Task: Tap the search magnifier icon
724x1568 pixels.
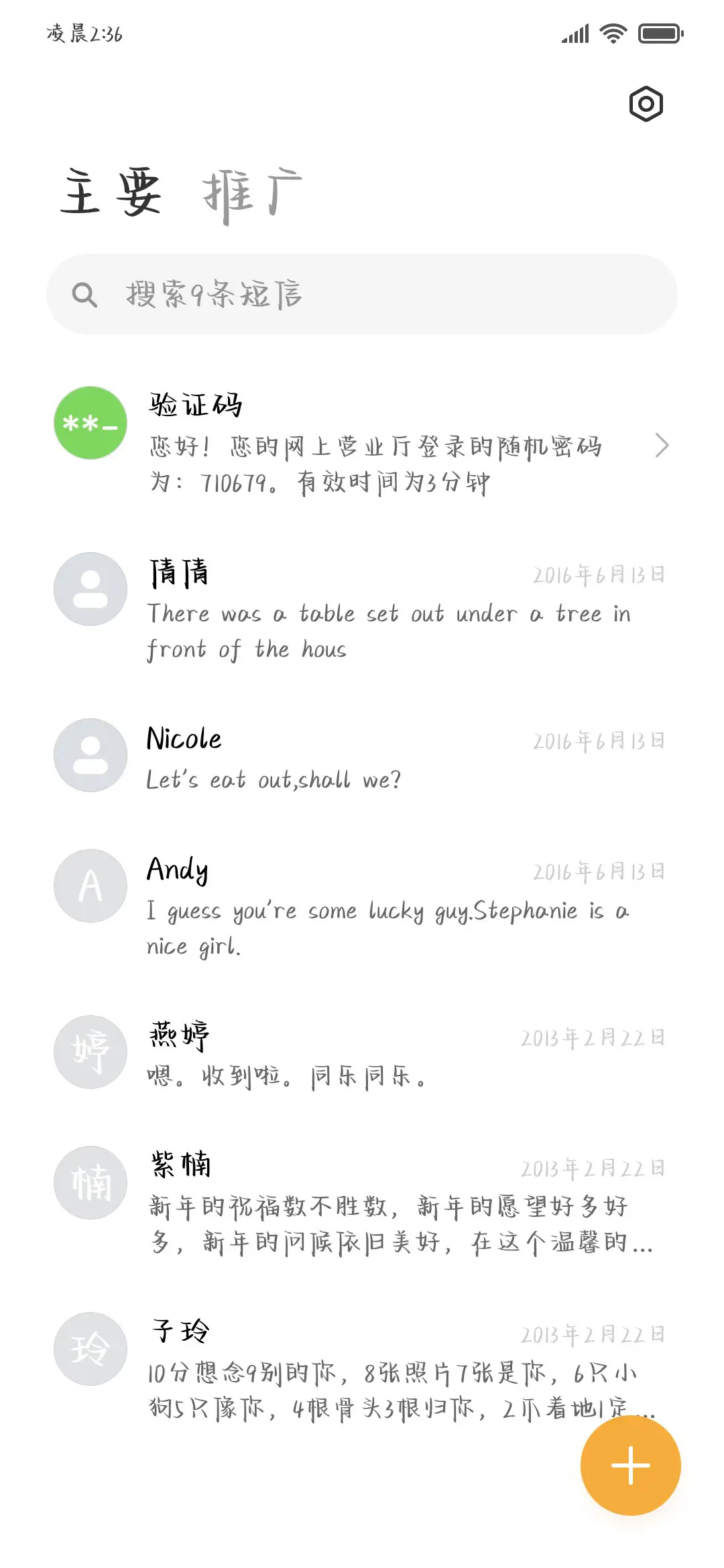Action: [x=86, y=293]
